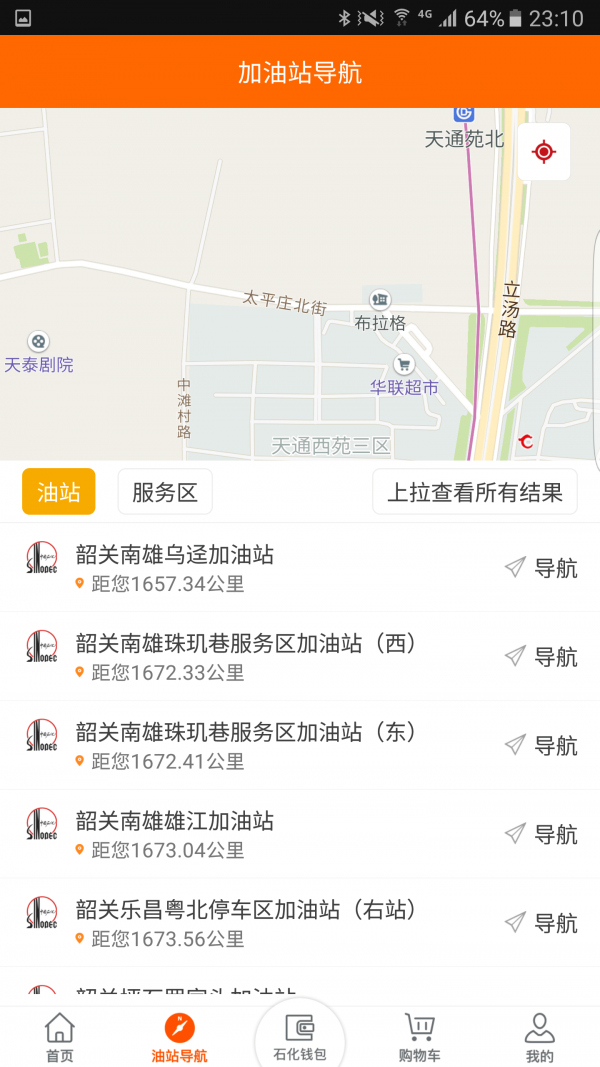Switch to the 服务区 tab
The width and height of the screenshot is (600, 1067).
(x=165, y=492)
